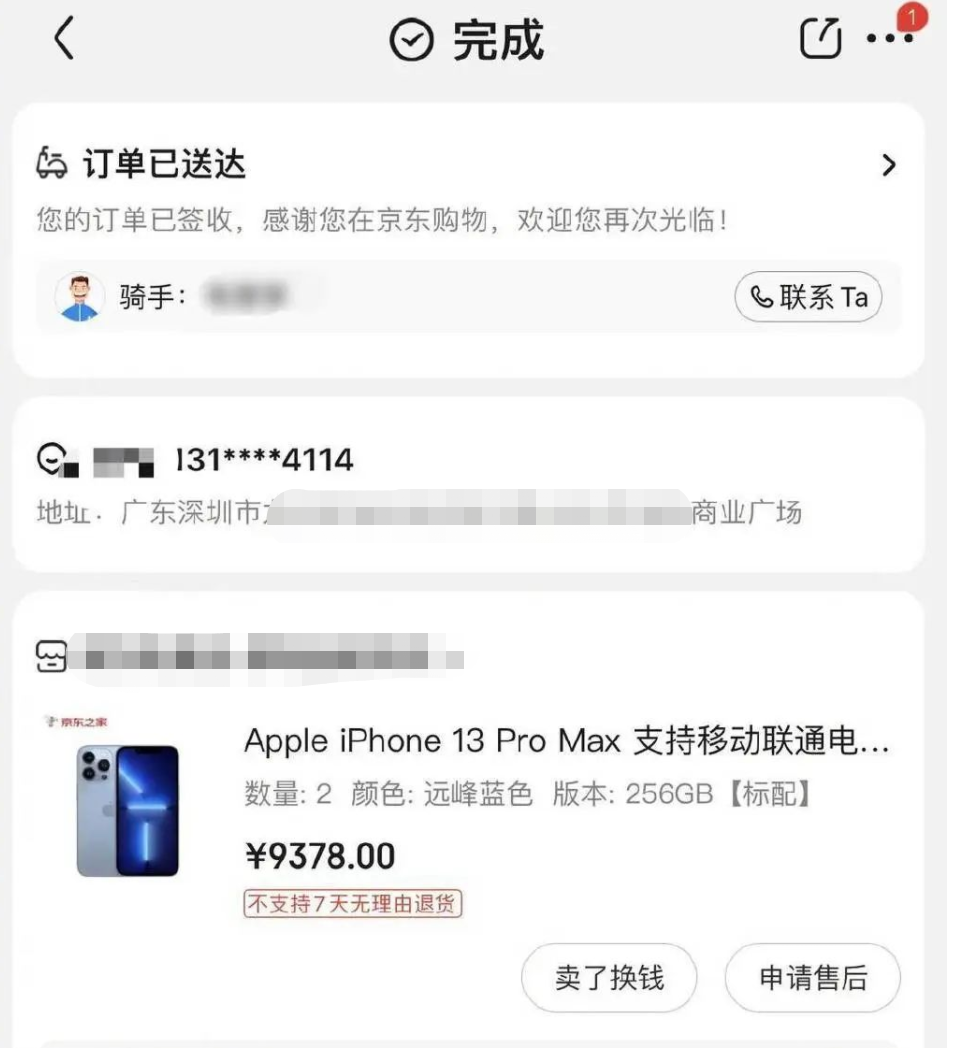Open the three-dot overflow menu
This screenshot has width=959, height=1054.
point(889,39)
